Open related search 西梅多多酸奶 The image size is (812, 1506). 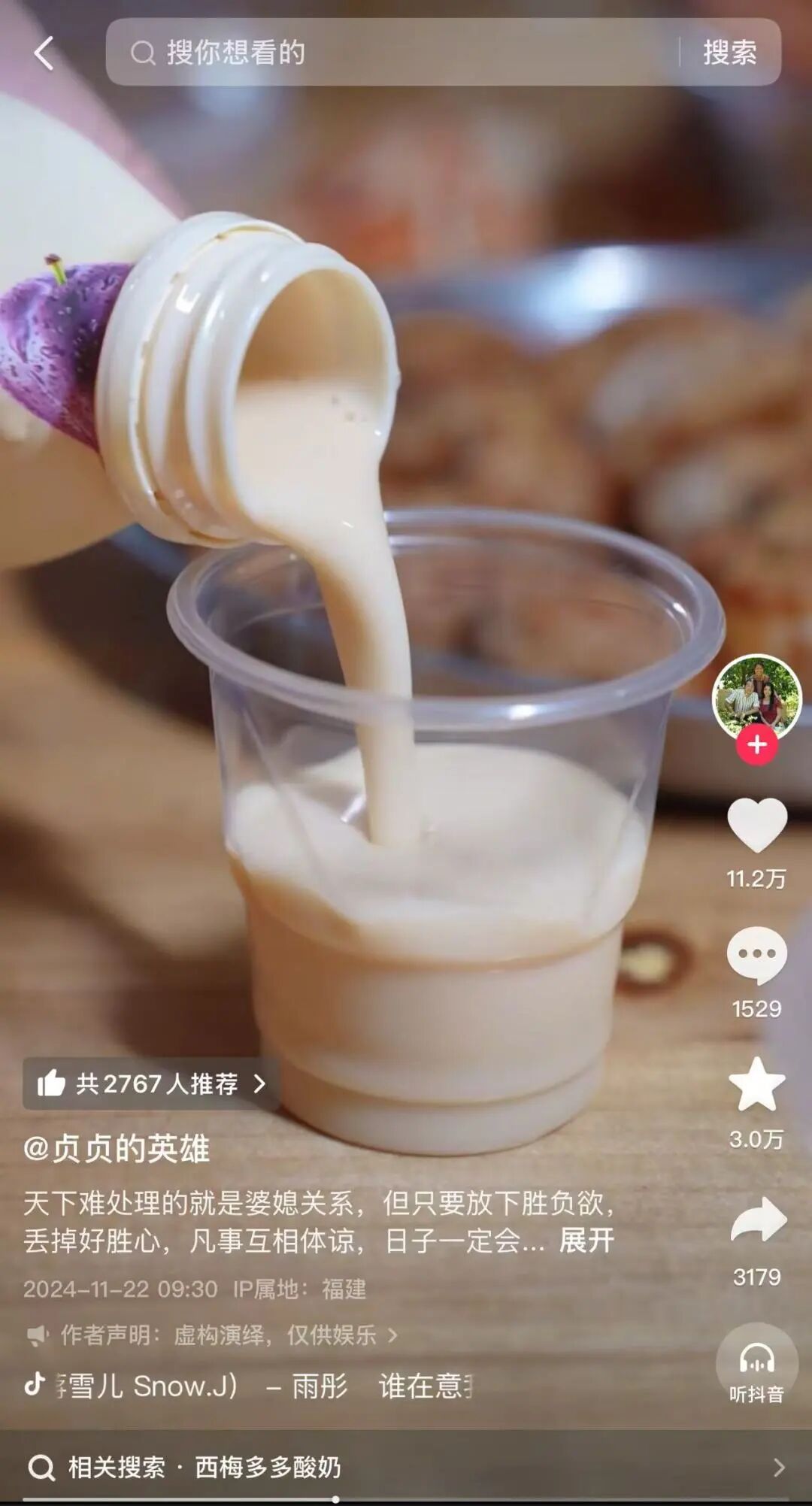267,1467
